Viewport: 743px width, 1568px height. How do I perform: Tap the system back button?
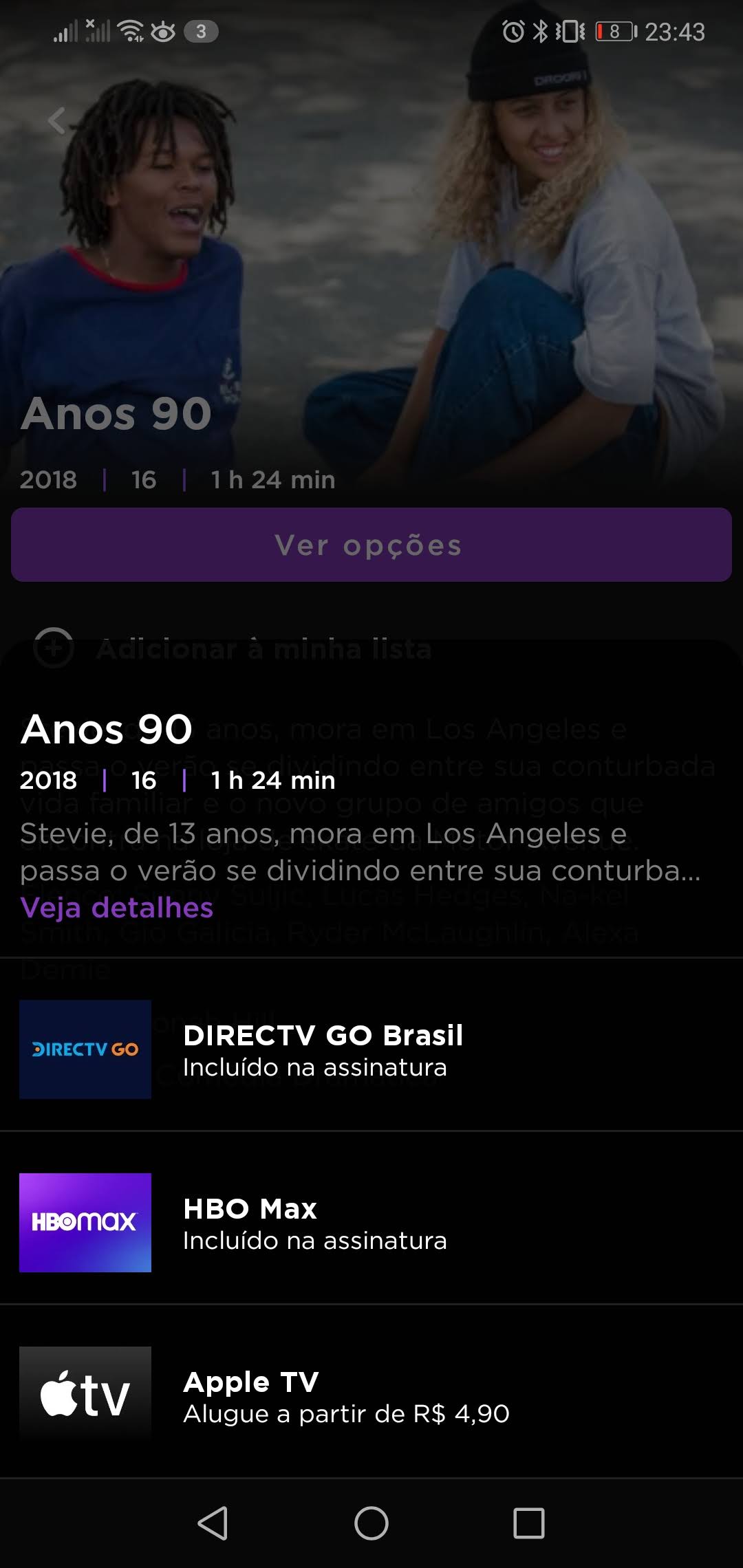(x=213, y=1523)
